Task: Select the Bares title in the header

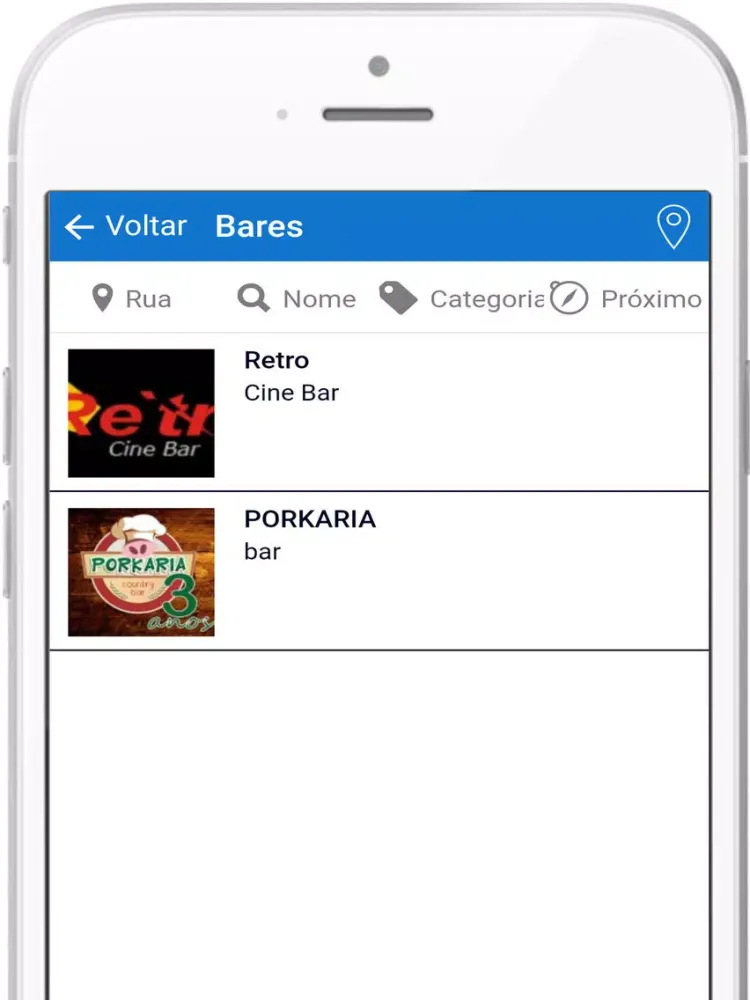Action: click(258, 227)
